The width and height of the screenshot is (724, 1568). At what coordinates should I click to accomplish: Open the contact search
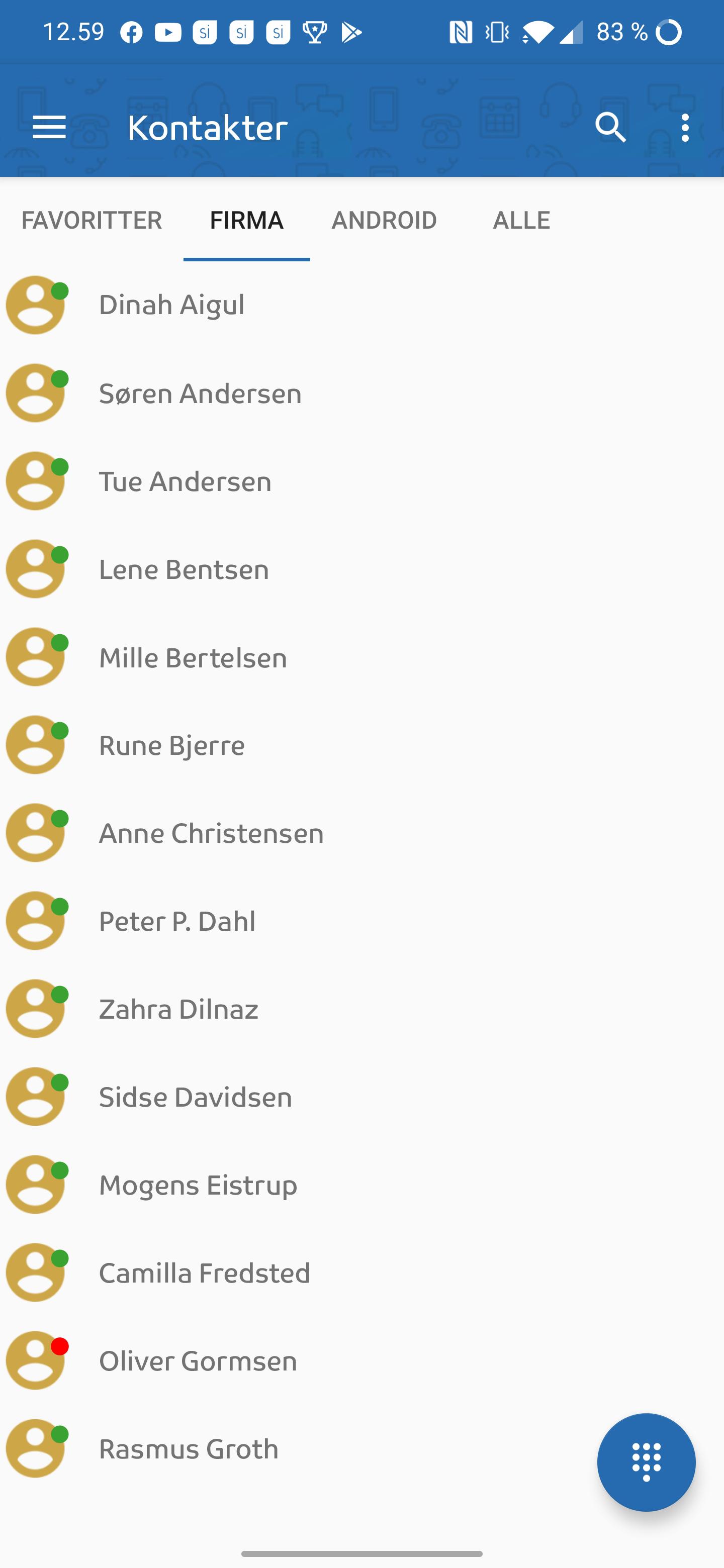tap(611, 127)
